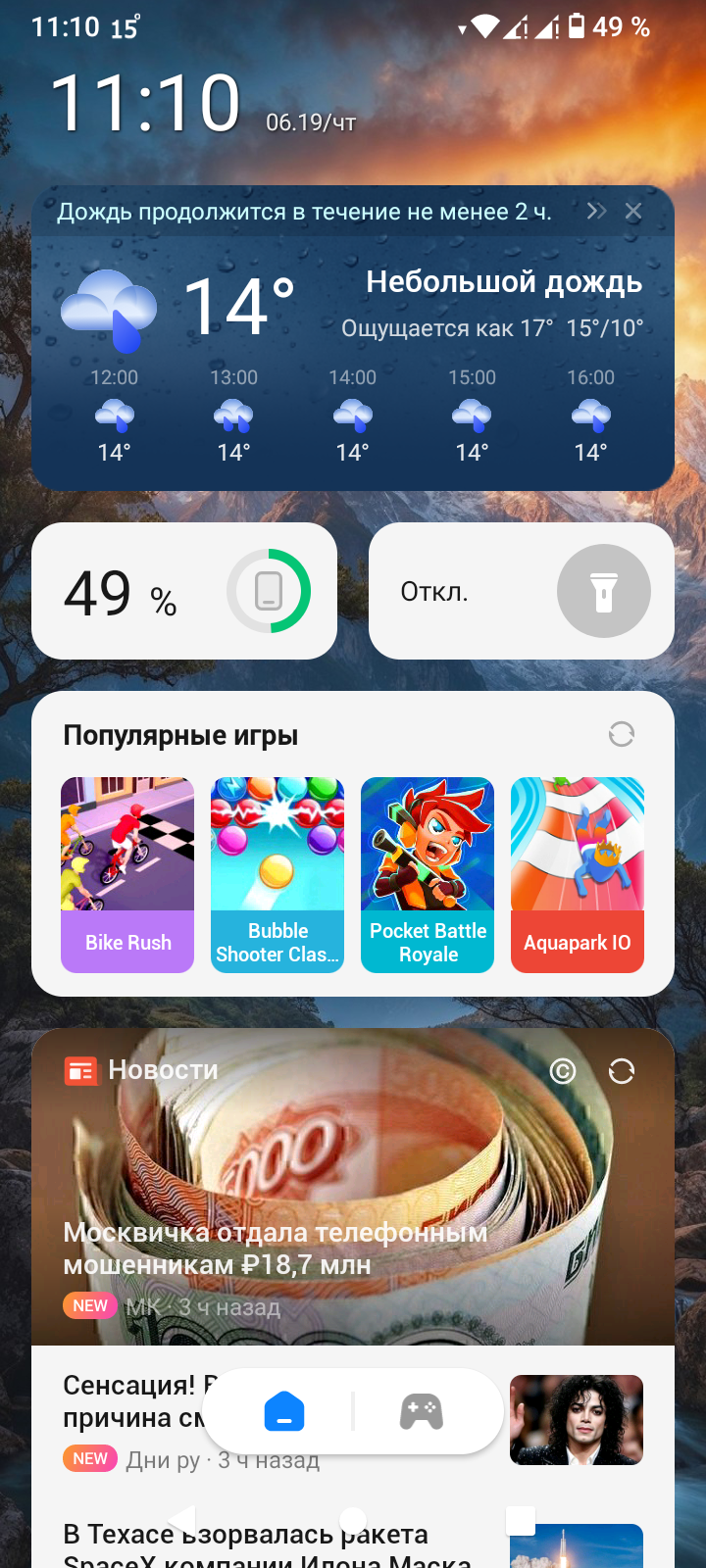Open the copyright info icon in Новости
This screenshot has width=706, height=1568.
coord(563,1071)
